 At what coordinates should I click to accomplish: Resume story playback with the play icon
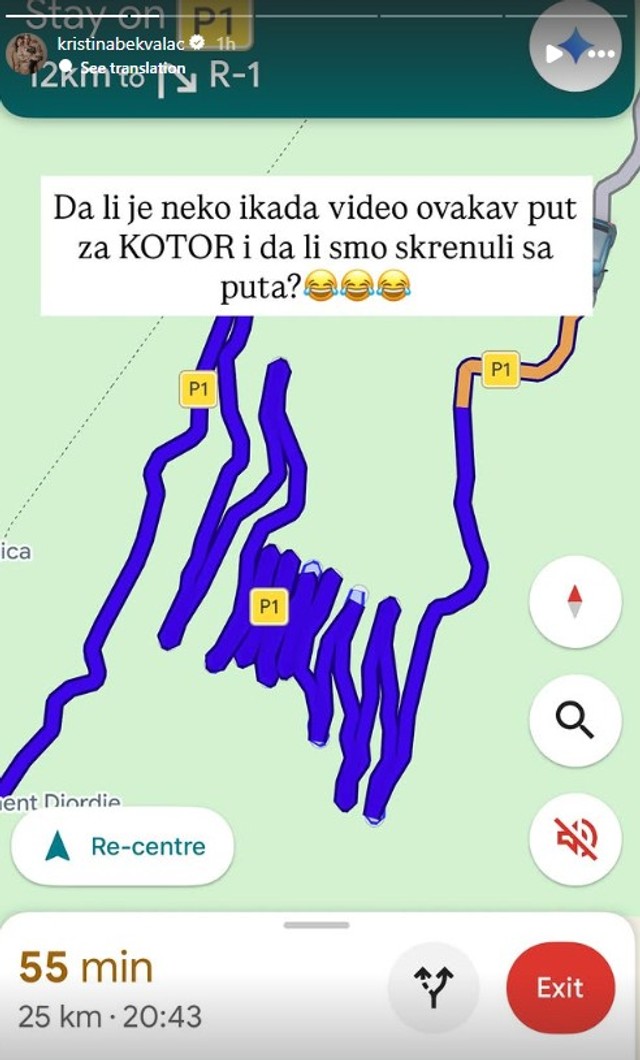(x=553, y=53)
